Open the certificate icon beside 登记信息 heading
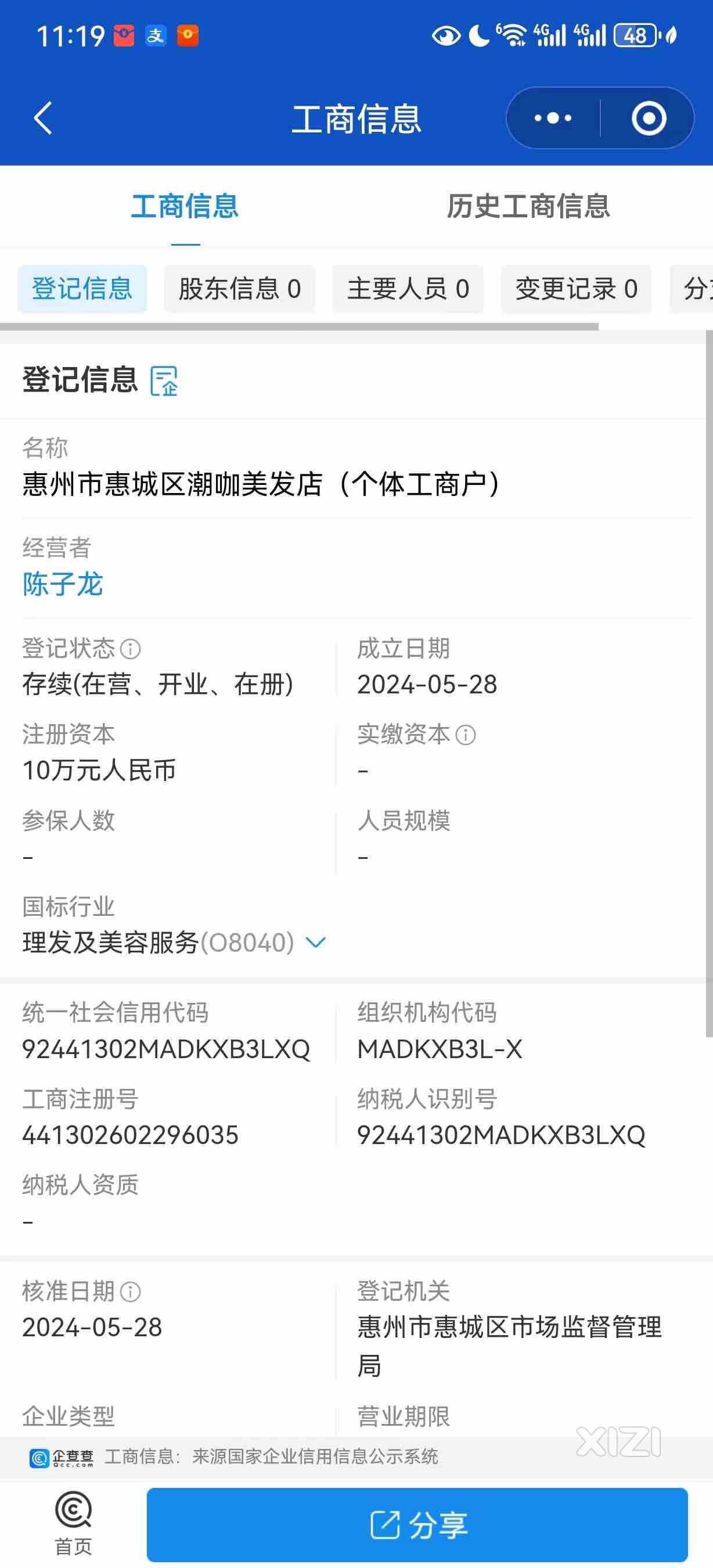The height and width of the screenshot is (1568, 713). click(x=164, y=381)
